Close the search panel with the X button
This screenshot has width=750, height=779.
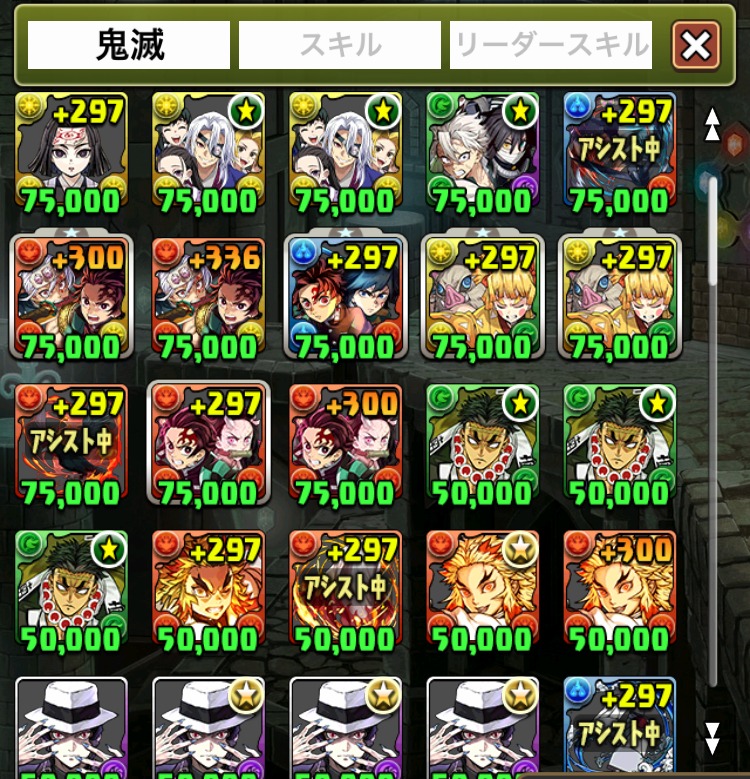pyautogui.click(x=696, y=46)
